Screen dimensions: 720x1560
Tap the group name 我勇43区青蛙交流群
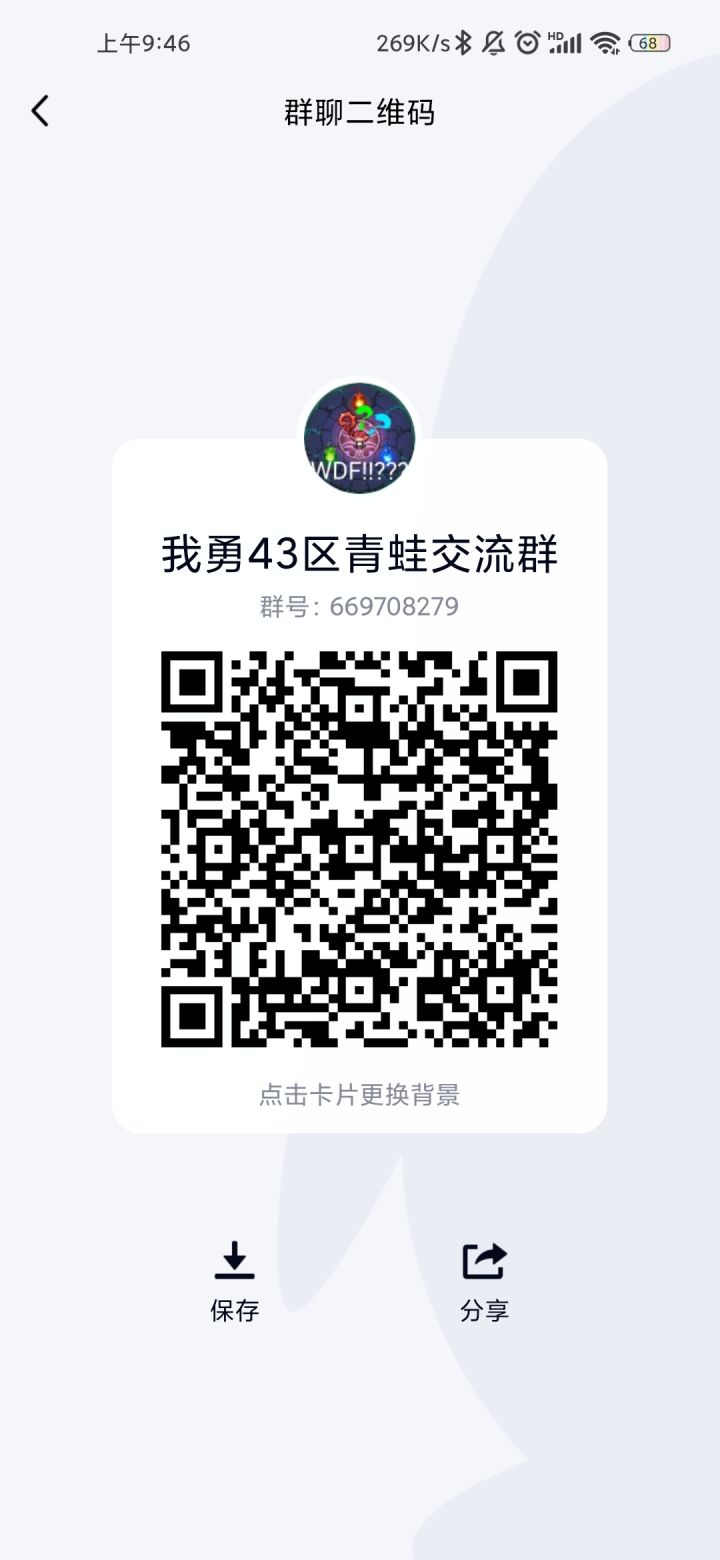tap(358, 555)
